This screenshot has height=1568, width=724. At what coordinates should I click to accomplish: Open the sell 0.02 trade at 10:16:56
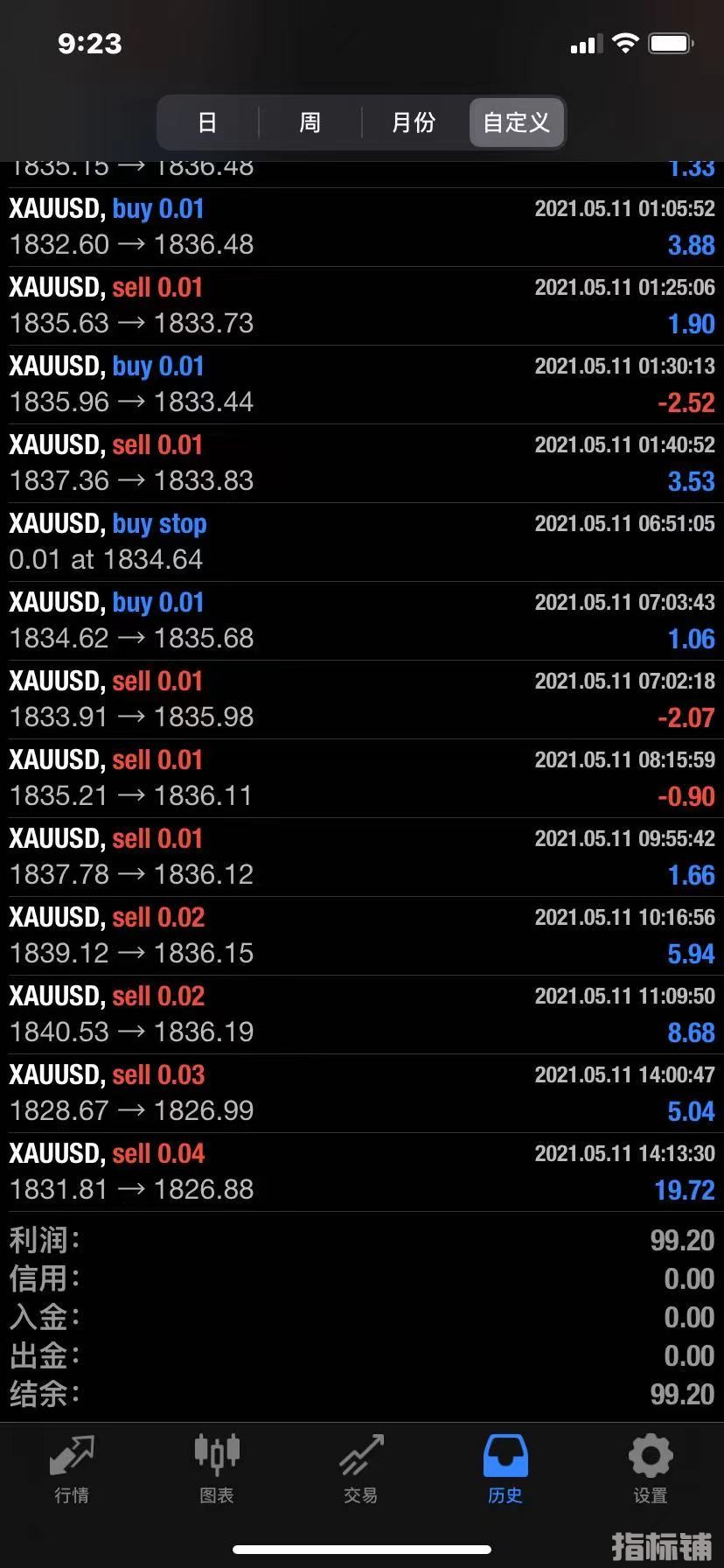point(362,936)
